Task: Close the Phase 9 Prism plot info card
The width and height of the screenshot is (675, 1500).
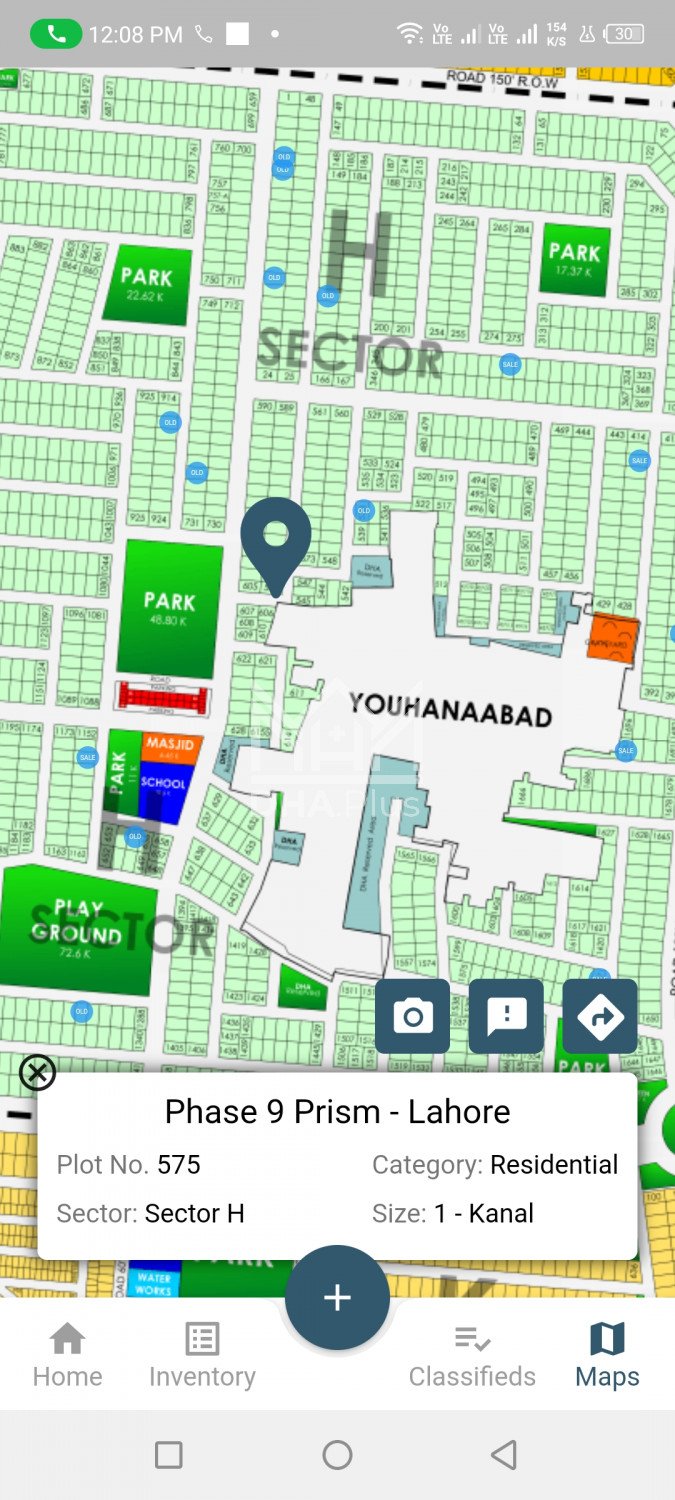Action: [x=38, y=1073]
